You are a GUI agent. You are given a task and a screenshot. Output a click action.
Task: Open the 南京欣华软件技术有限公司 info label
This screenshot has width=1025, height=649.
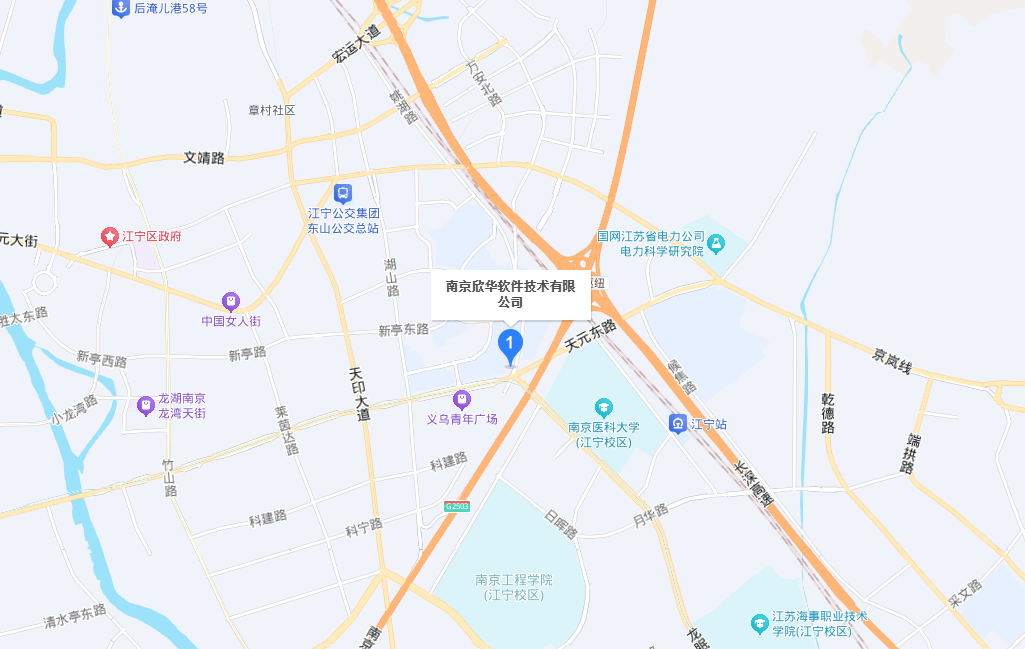510,293
